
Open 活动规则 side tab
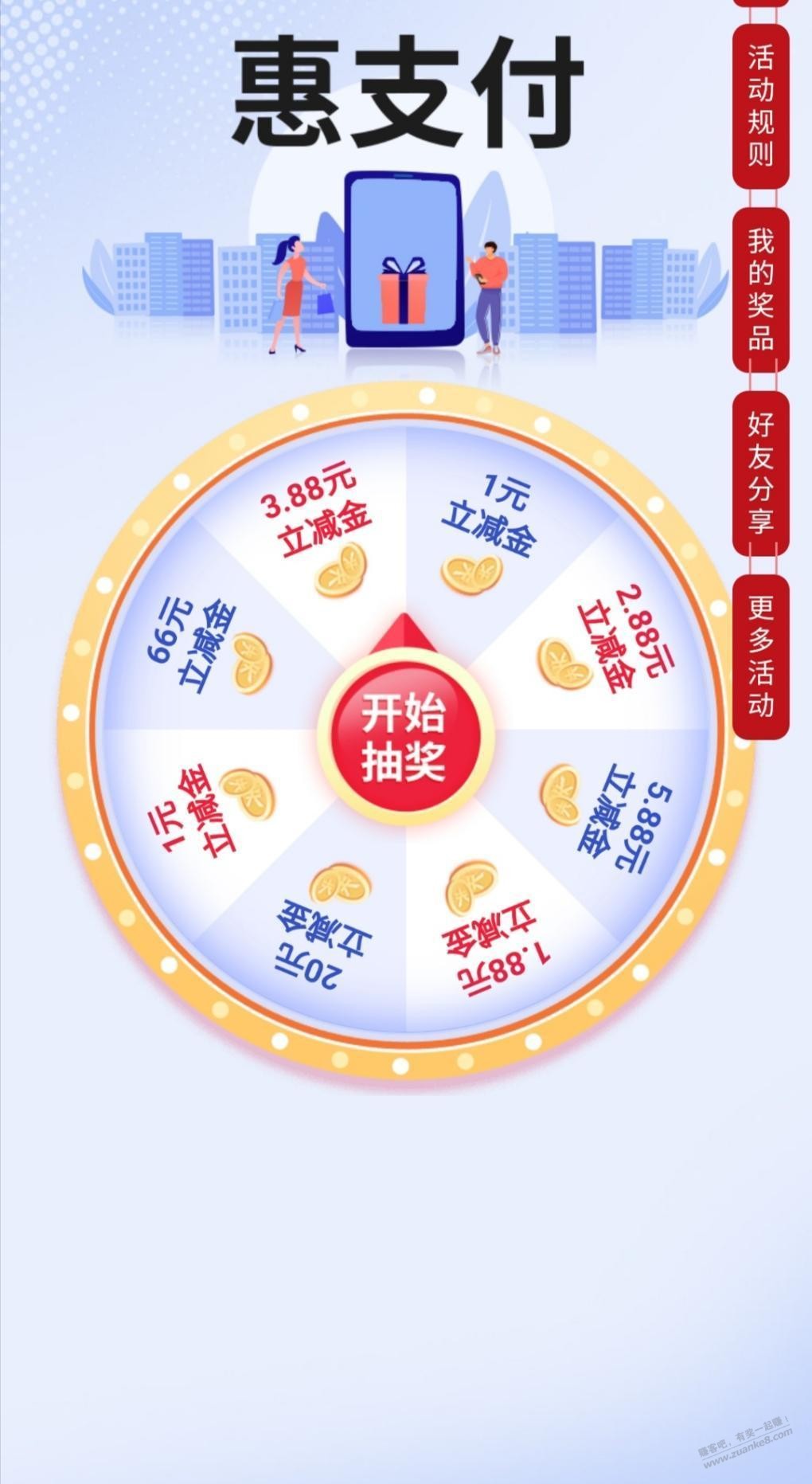tap(760, 105)
